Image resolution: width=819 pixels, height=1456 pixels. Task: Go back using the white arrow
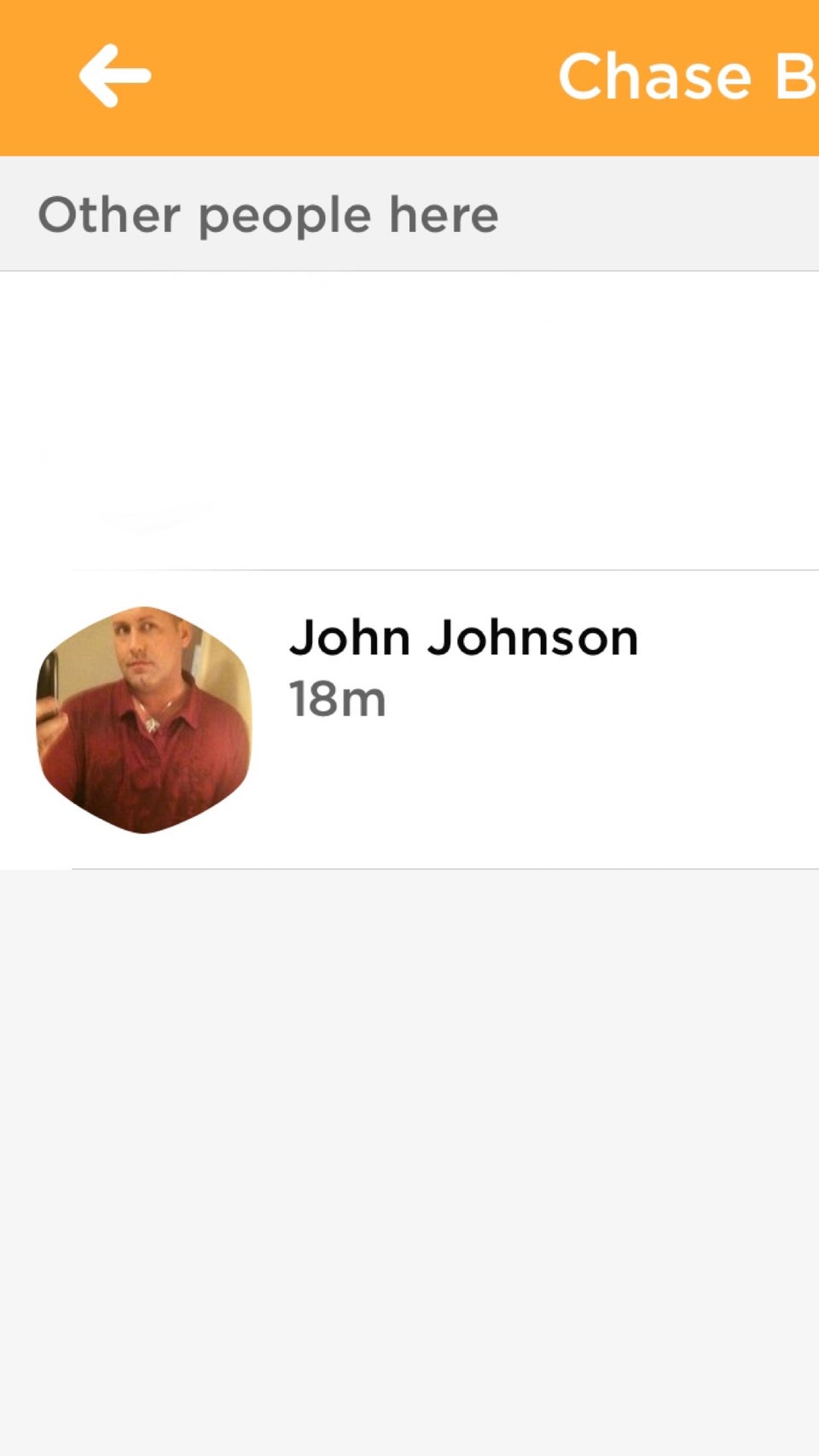[x=114, y=77]
